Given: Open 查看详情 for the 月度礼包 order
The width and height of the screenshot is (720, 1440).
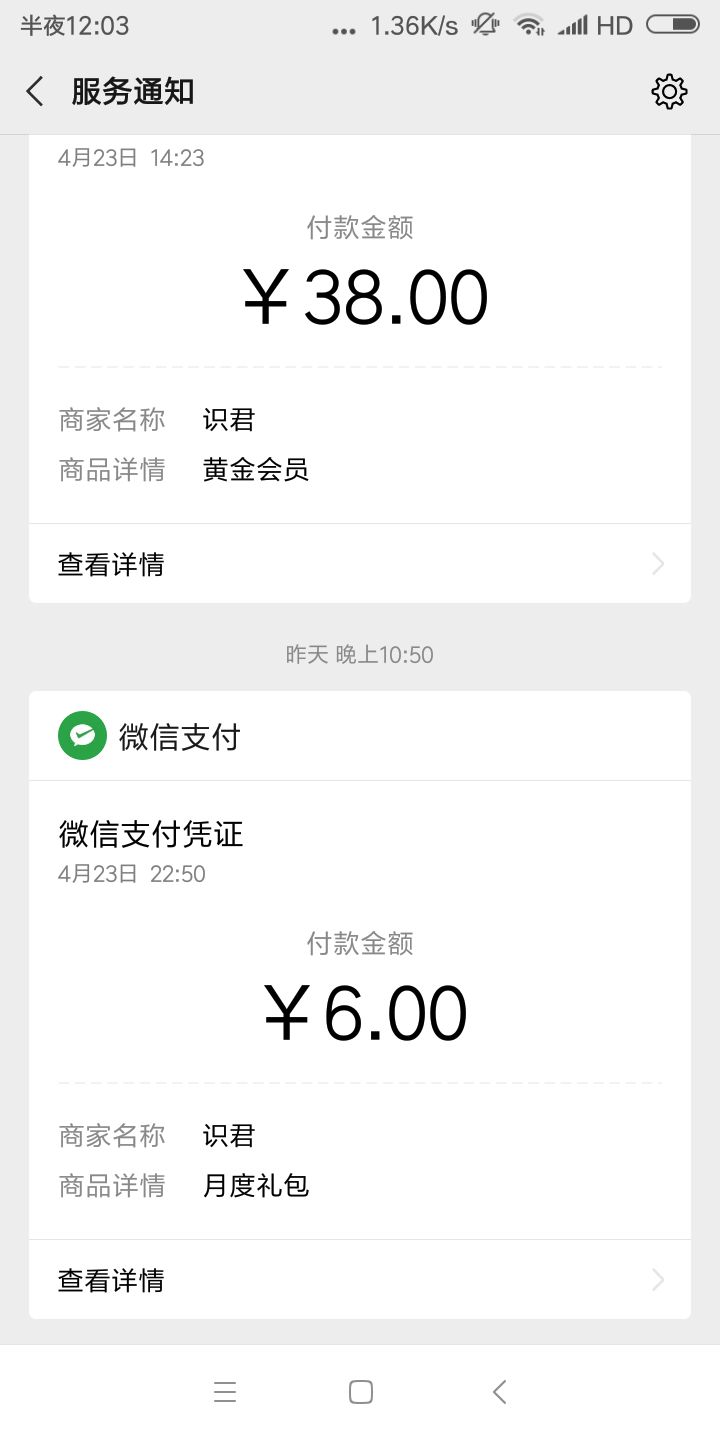Looking at the screenshot, I should 111,1280.
